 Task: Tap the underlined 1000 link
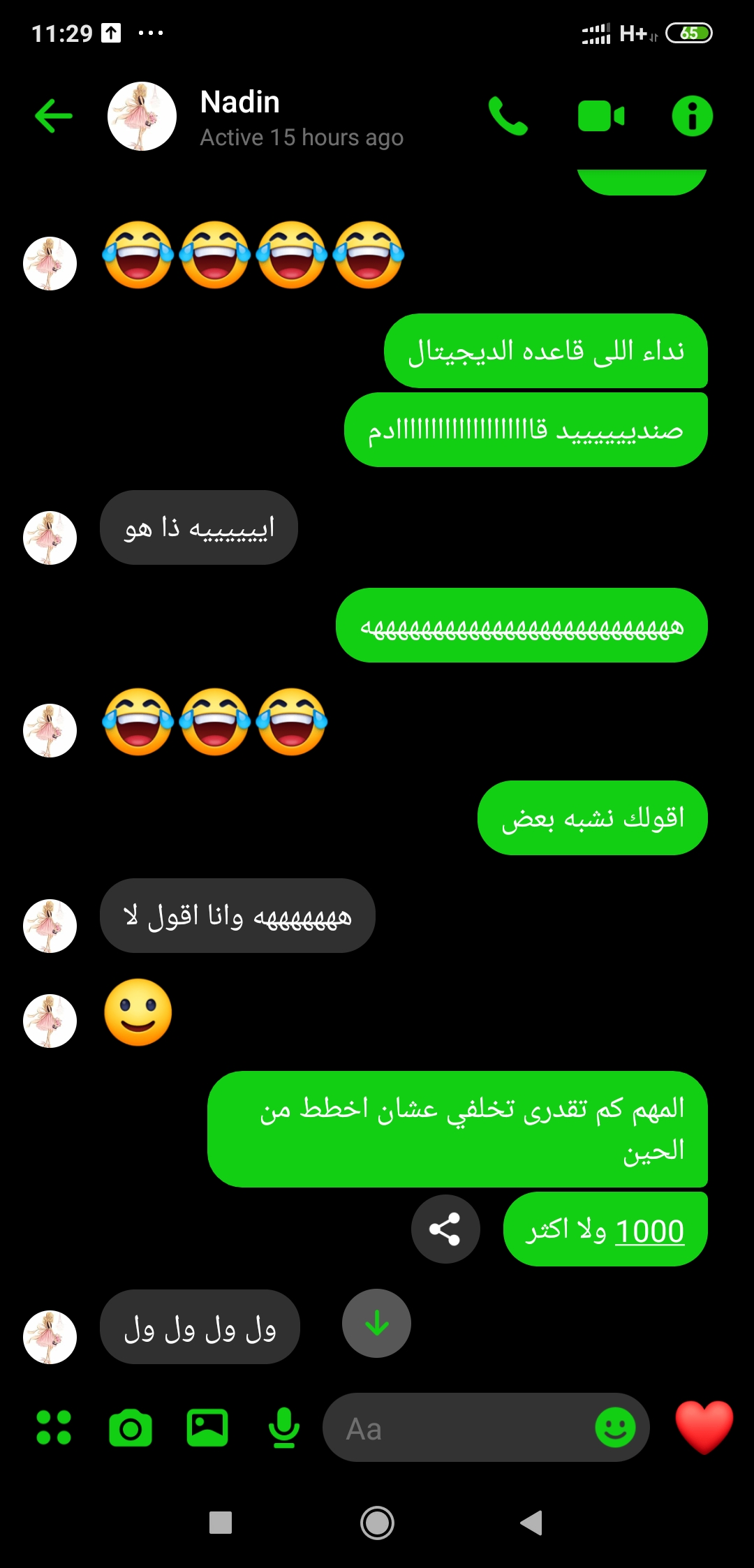[649, 1231]
